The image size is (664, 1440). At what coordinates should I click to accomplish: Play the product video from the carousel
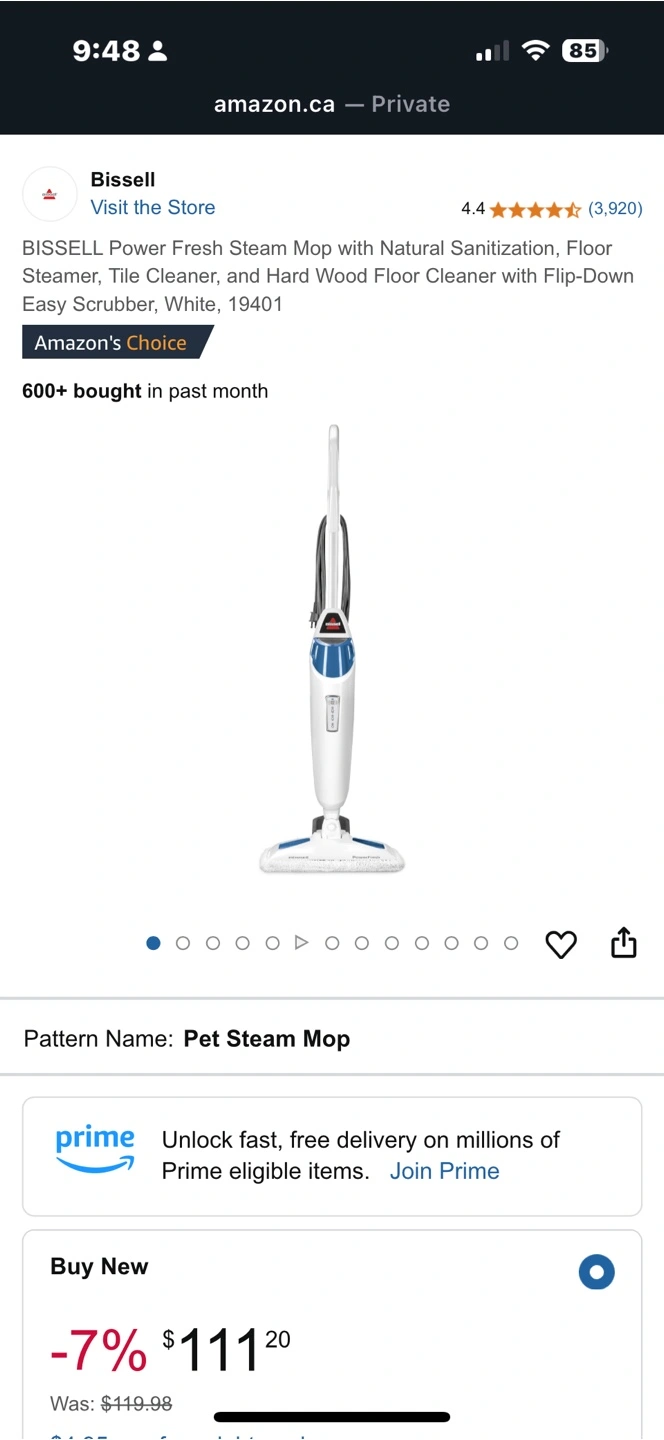point(301,942)
